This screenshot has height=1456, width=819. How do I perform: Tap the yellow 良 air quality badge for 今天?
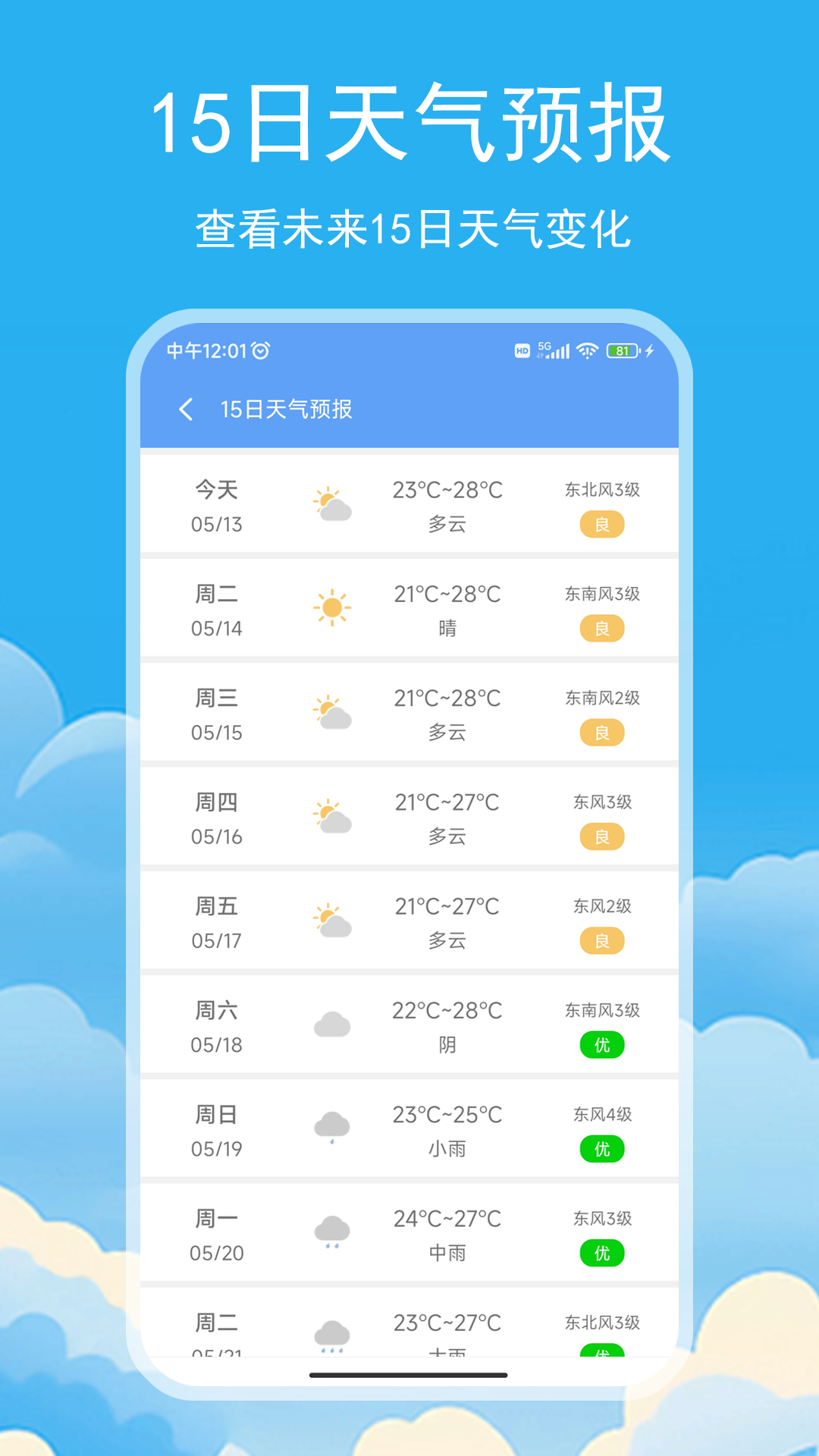tap(601, 524)
